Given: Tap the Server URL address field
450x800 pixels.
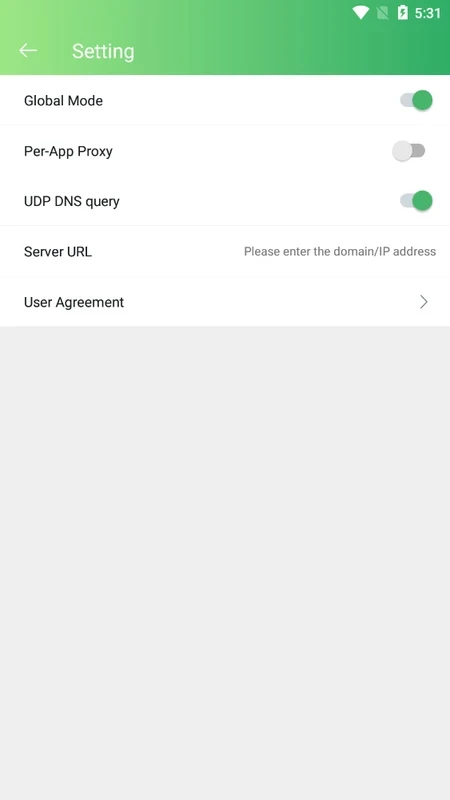Looking at the screenshot, I should tap(340, 252).
